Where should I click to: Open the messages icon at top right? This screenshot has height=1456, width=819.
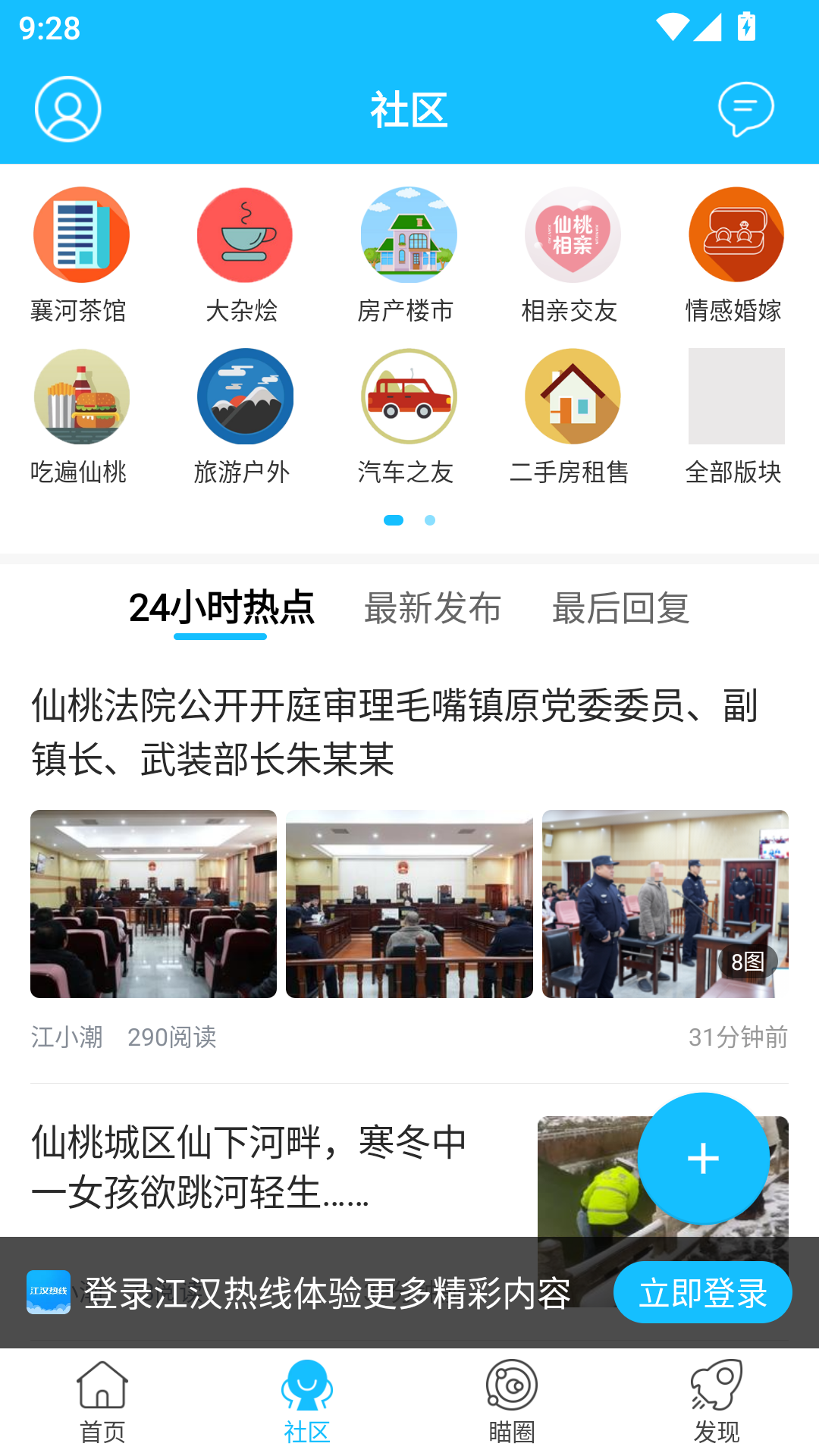[746, 109]
